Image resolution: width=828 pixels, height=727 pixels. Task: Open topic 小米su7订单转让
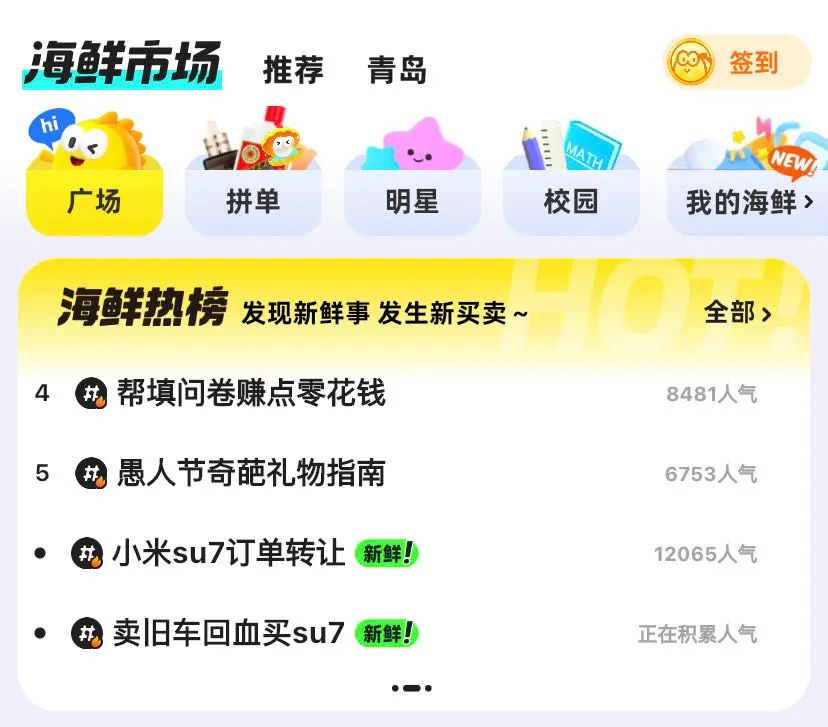[228, 553]
